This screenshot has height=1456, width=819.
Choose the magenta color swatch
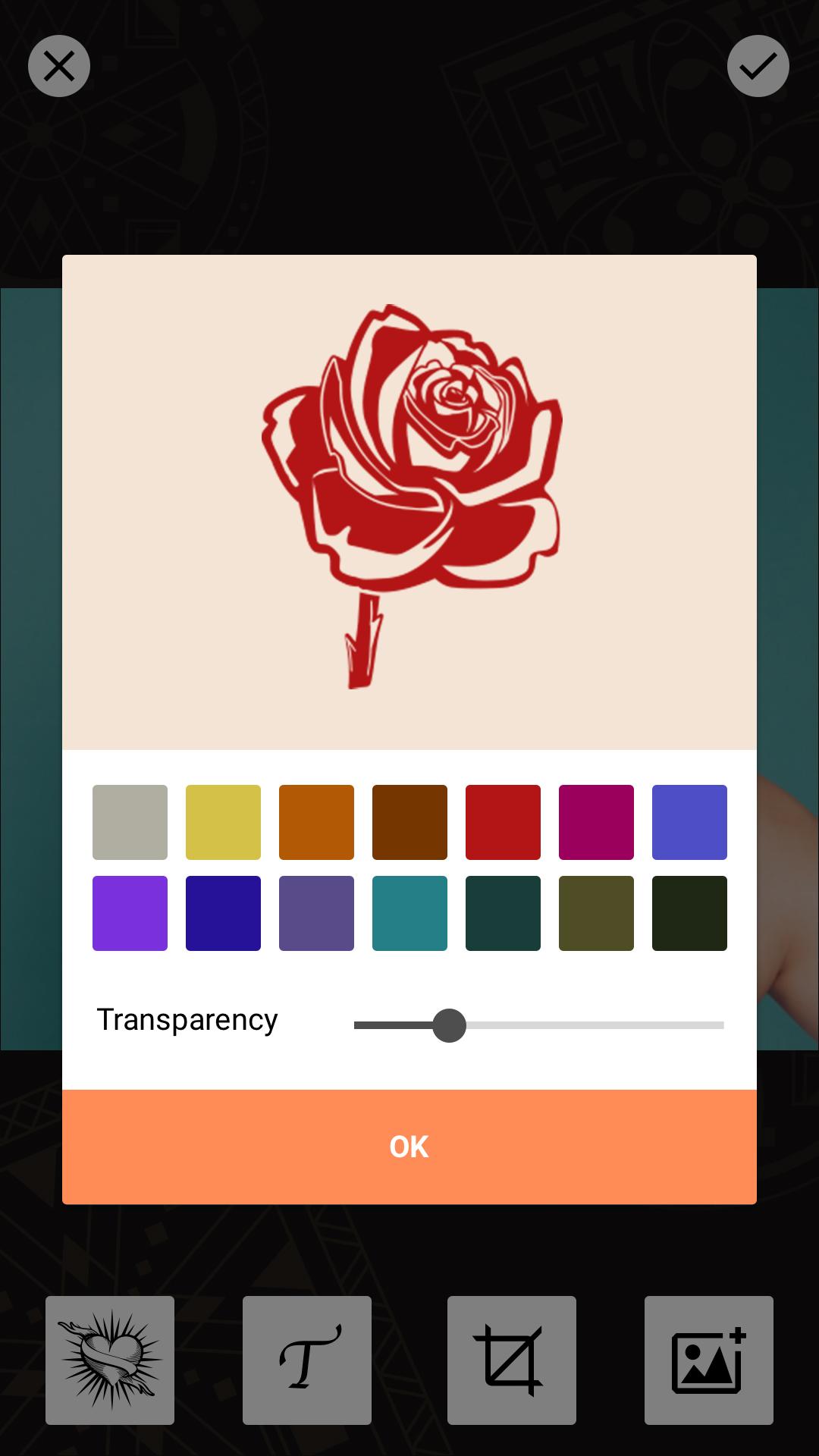coord(596,822)
